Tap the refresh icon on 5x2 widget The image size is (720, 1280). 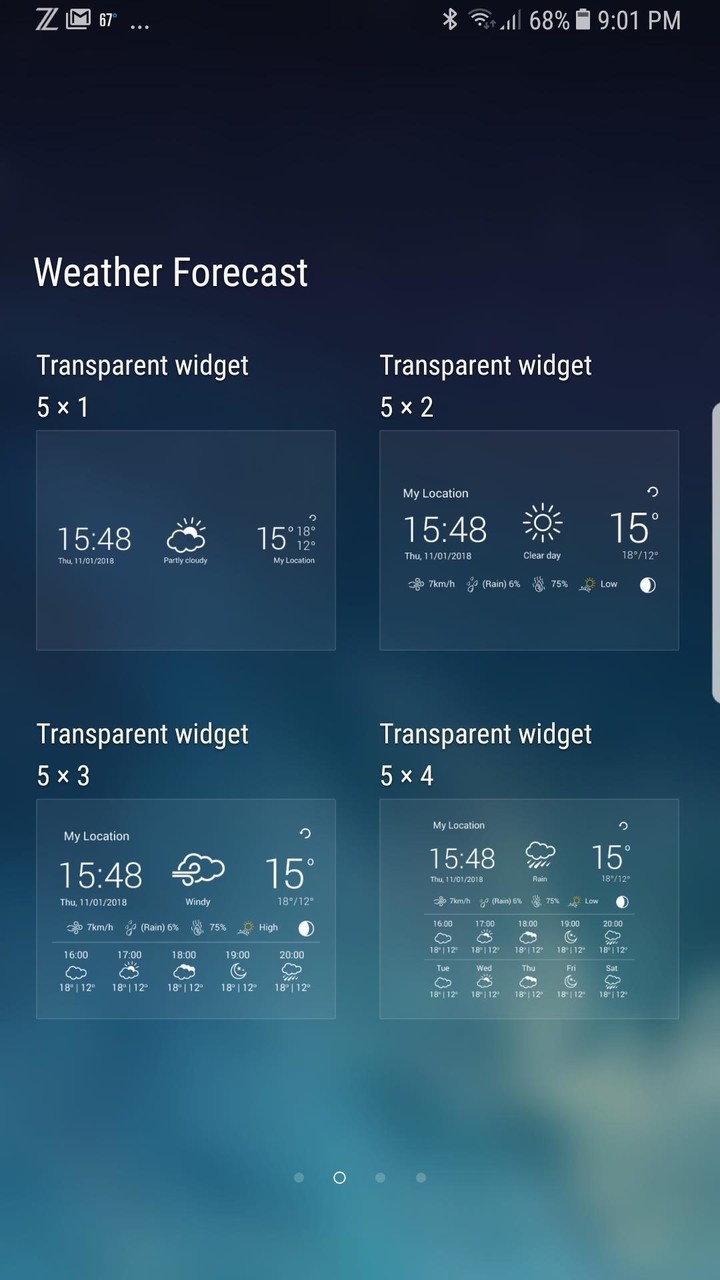tap(651, 492)
